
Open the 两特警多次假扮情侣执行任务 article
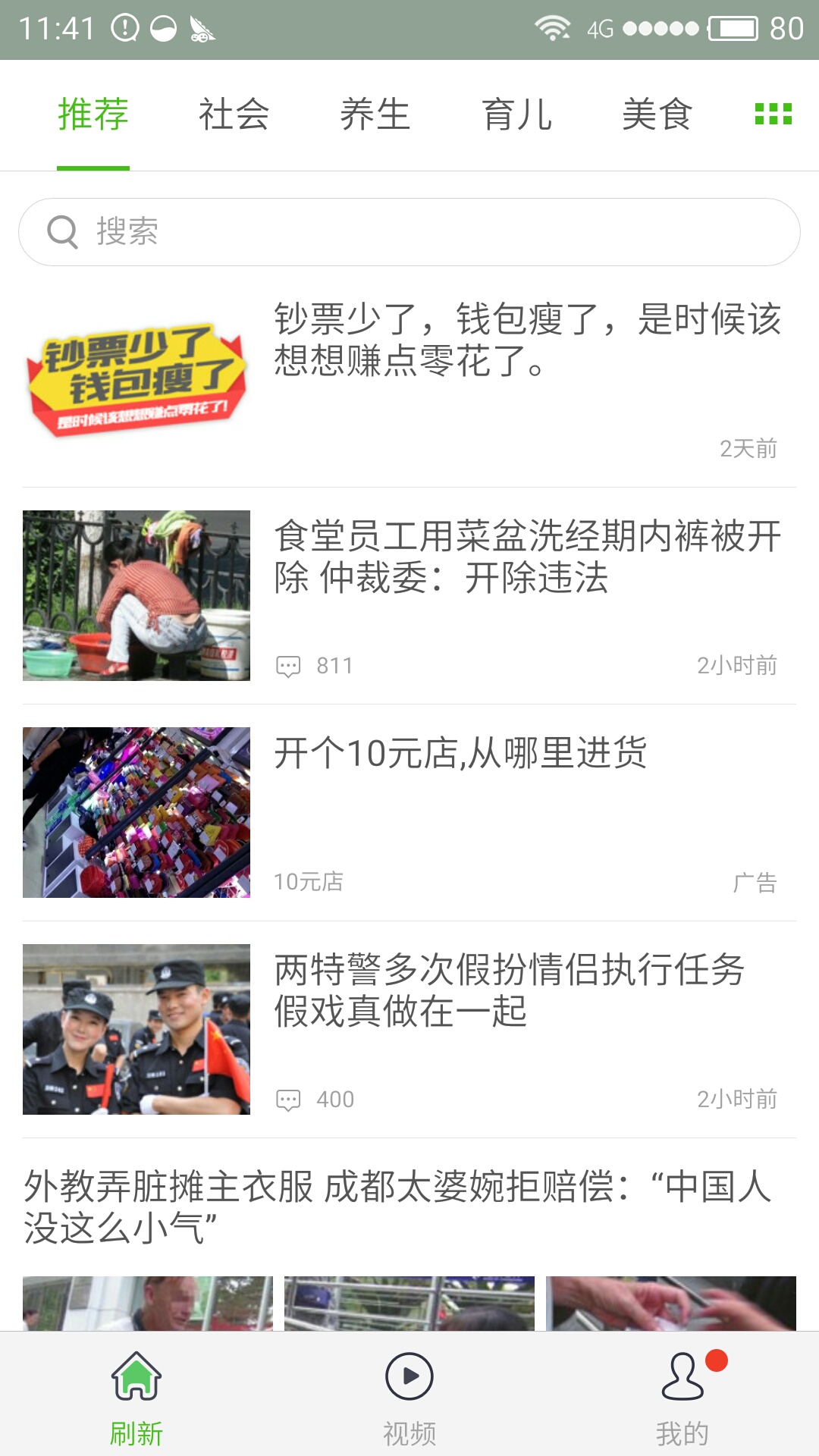[x=508, y=990]
